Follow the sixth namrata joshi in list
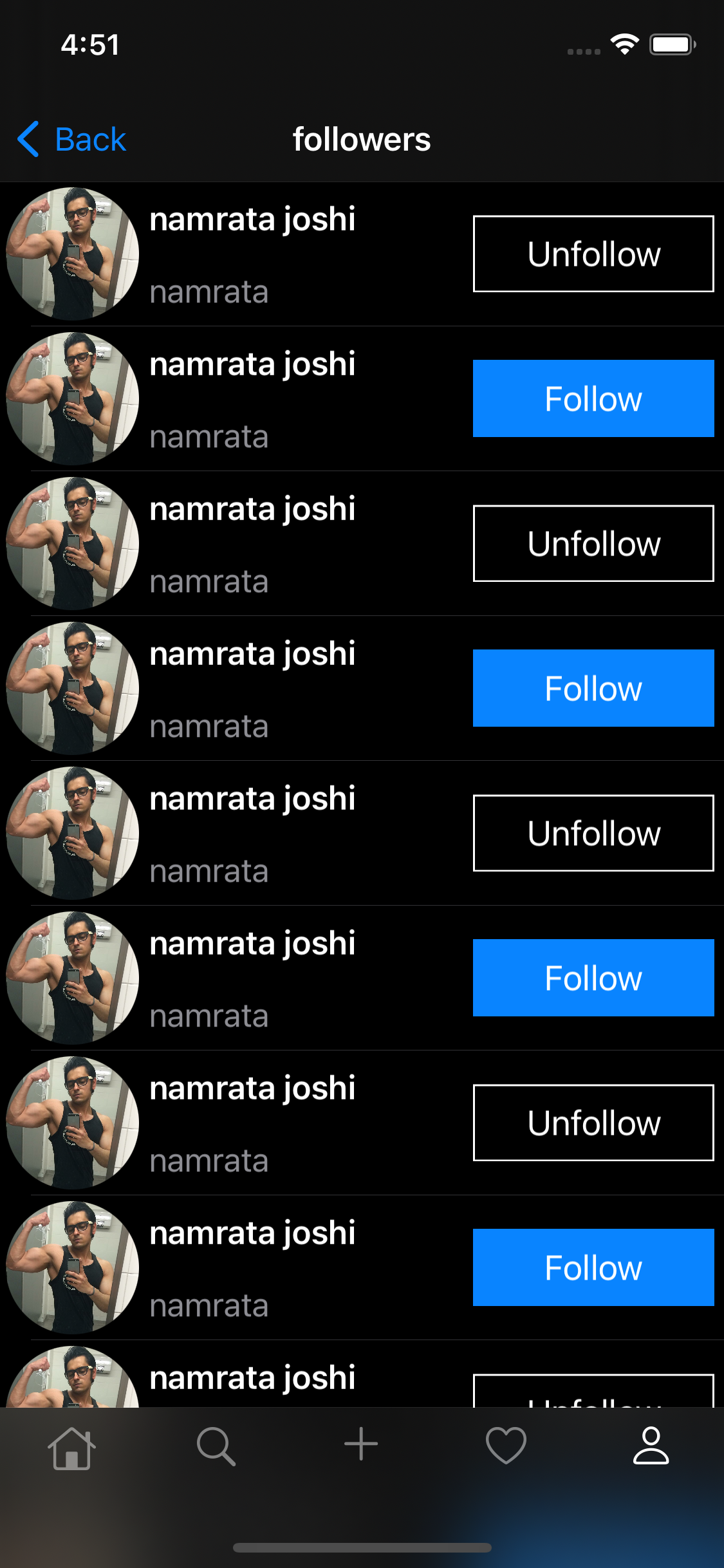Screen dimensions: 724x1568 tap(592, 978)
